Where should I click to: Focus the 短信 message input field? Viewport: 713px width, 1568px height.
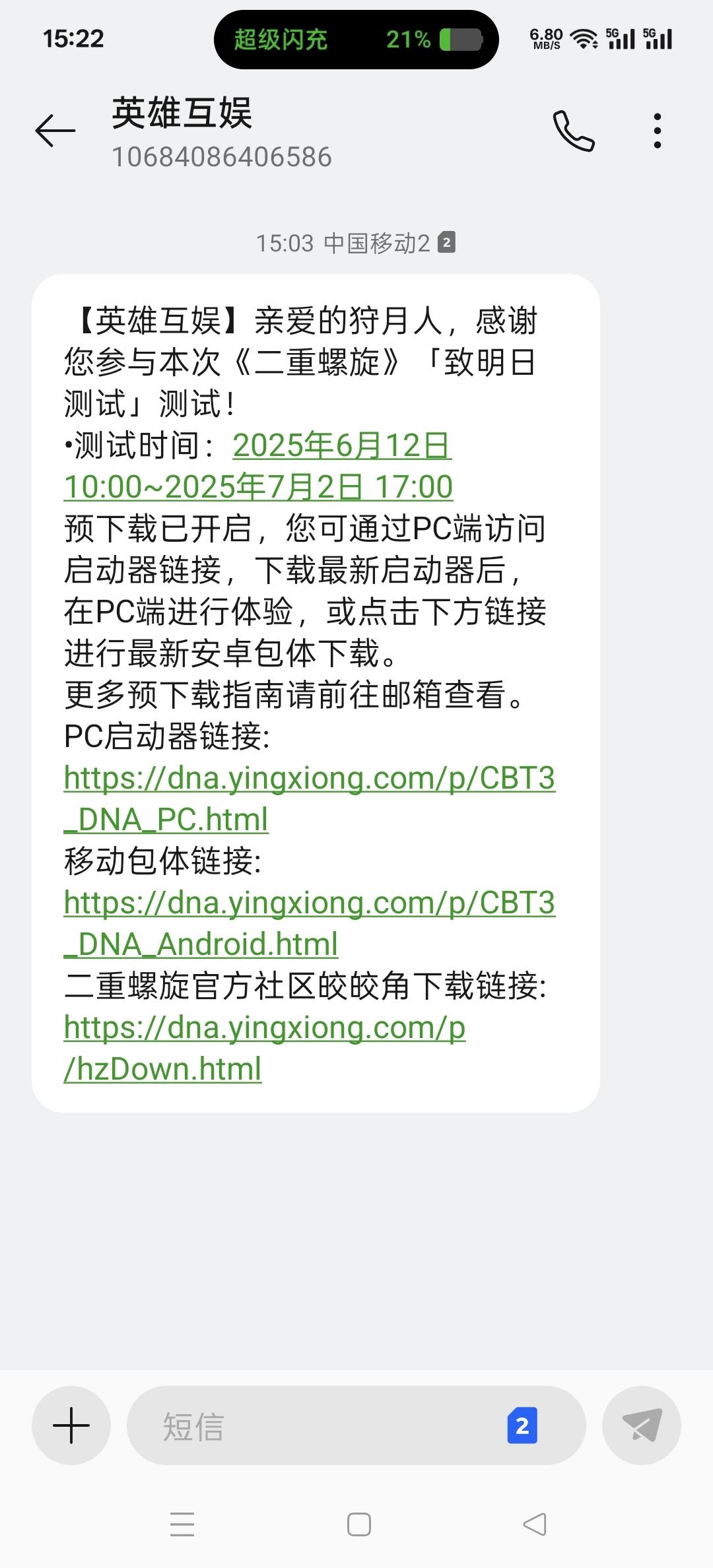click(x=317, y=1425)
